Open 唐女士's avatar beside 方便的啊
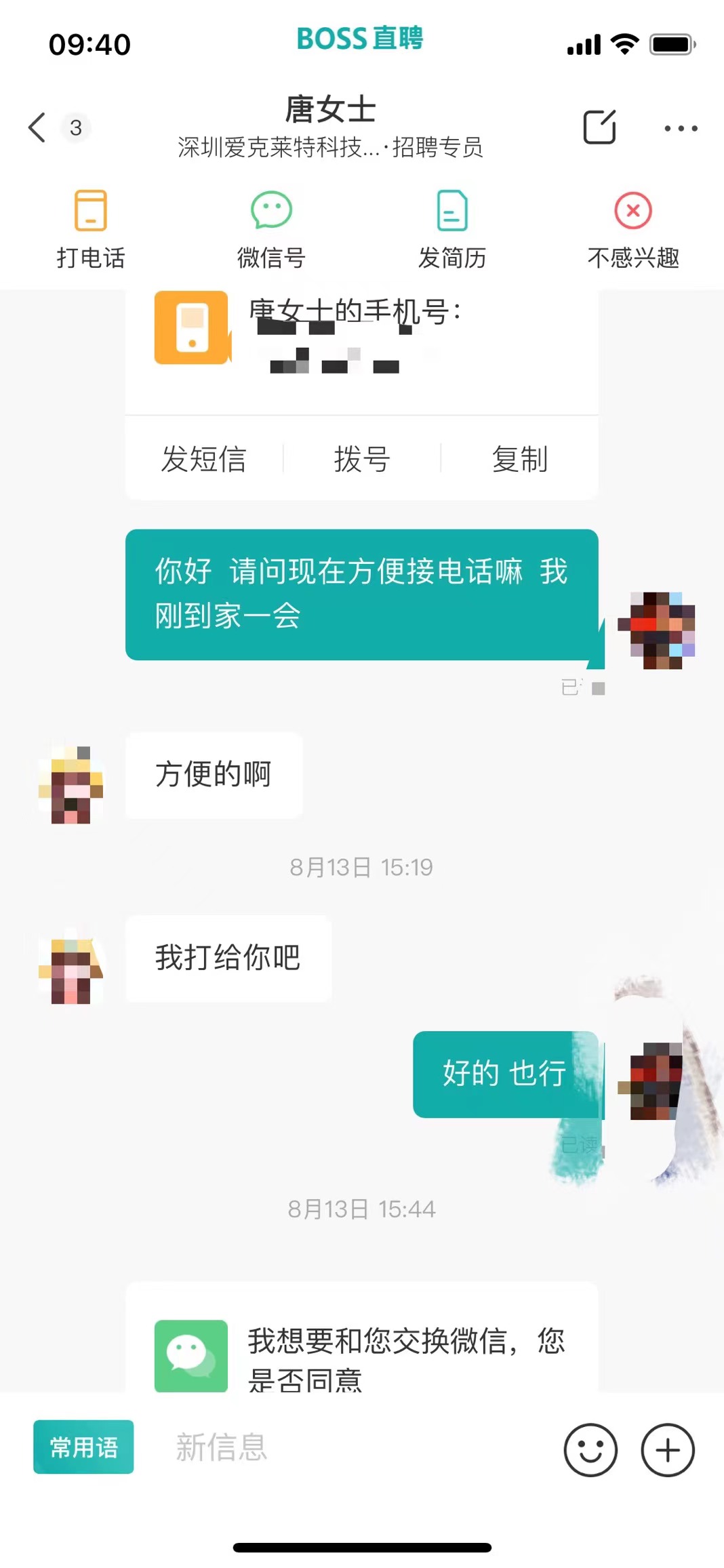This screenshot has width=724, height=1568. 71,785
